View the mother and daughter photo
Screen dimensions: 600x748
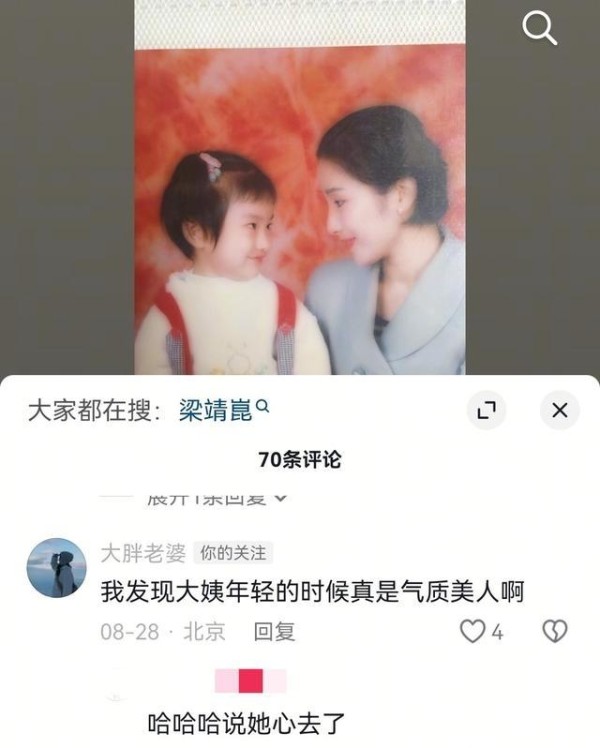click(300, 210)
